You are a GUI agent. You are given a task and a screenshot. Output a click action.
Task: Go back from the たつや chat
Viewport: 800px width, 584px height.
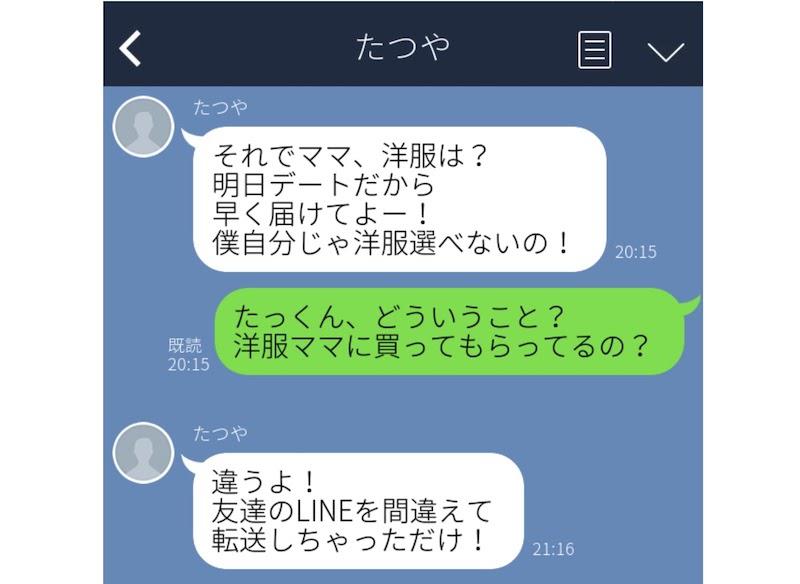(x=131, y=48)
